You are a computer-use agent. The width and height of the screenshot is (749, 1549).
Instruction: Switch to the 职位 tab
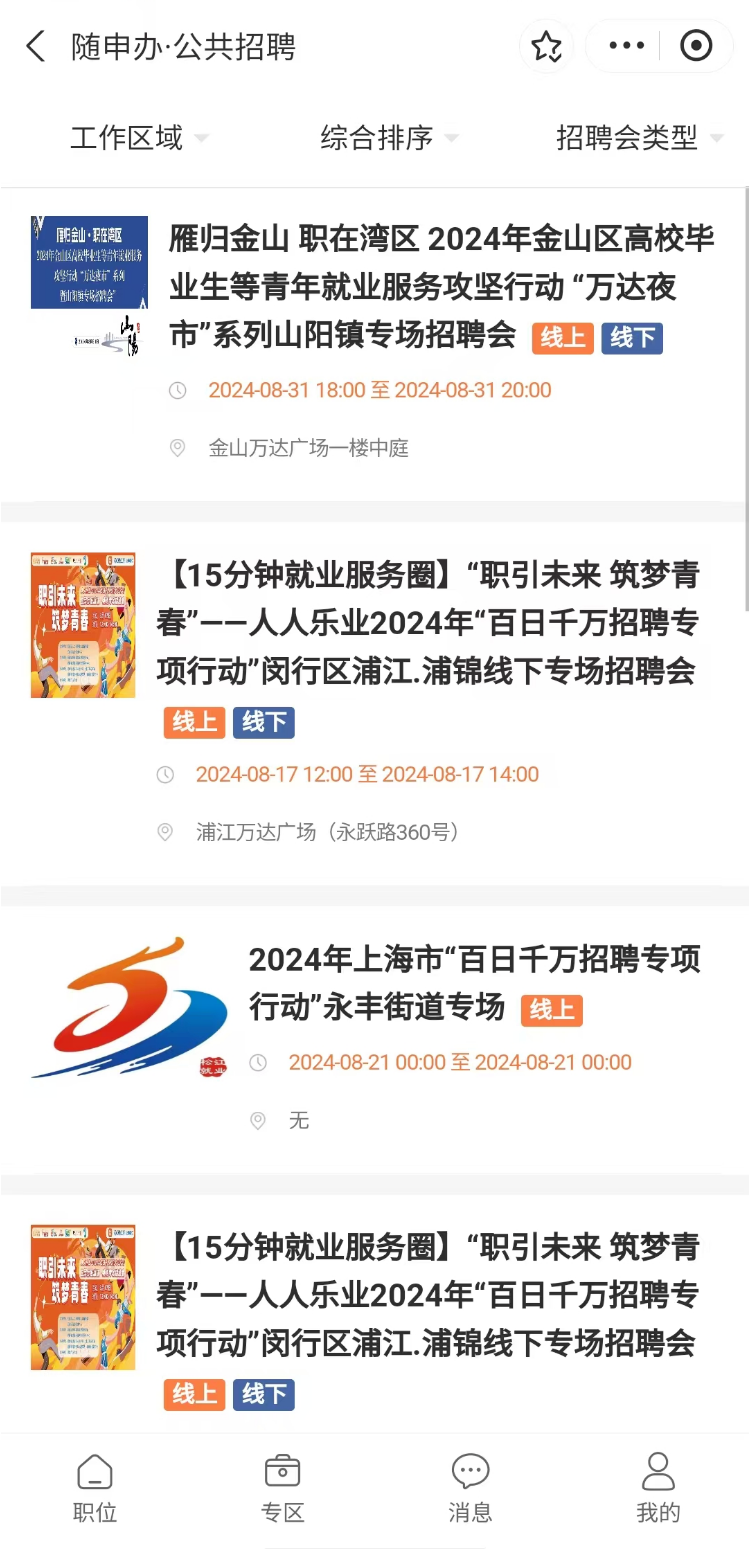click(x=95, y=1488)
